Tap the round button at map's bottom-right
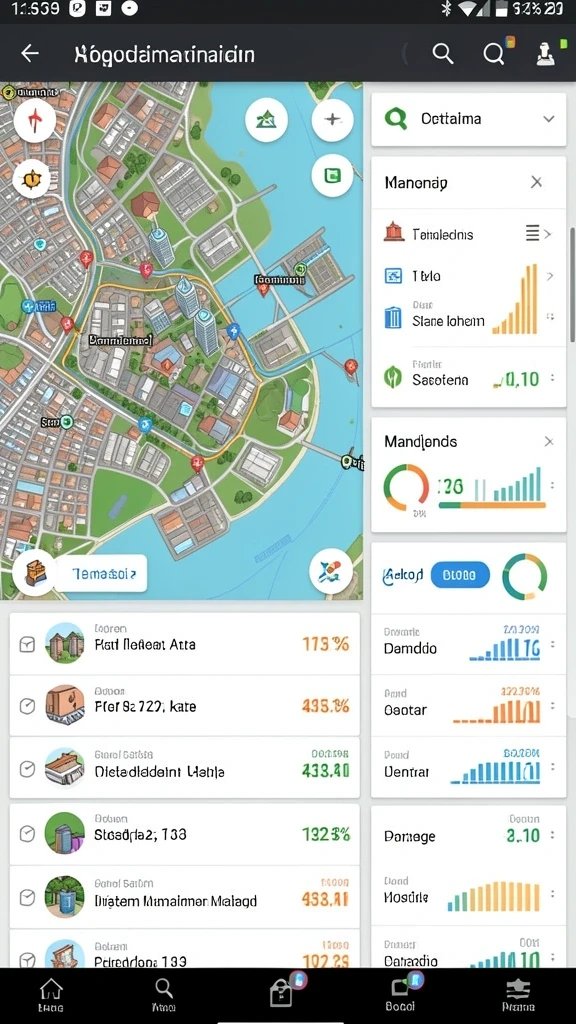Image resolution: width=576 pixels, height=1024 pixels. coord(331,571)
